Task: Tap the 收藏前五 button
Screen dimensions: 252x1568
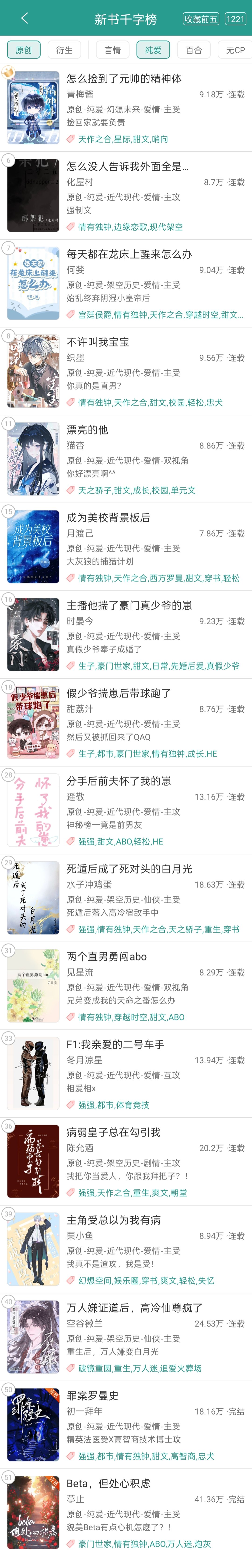Action: click(x=201, y=19)
